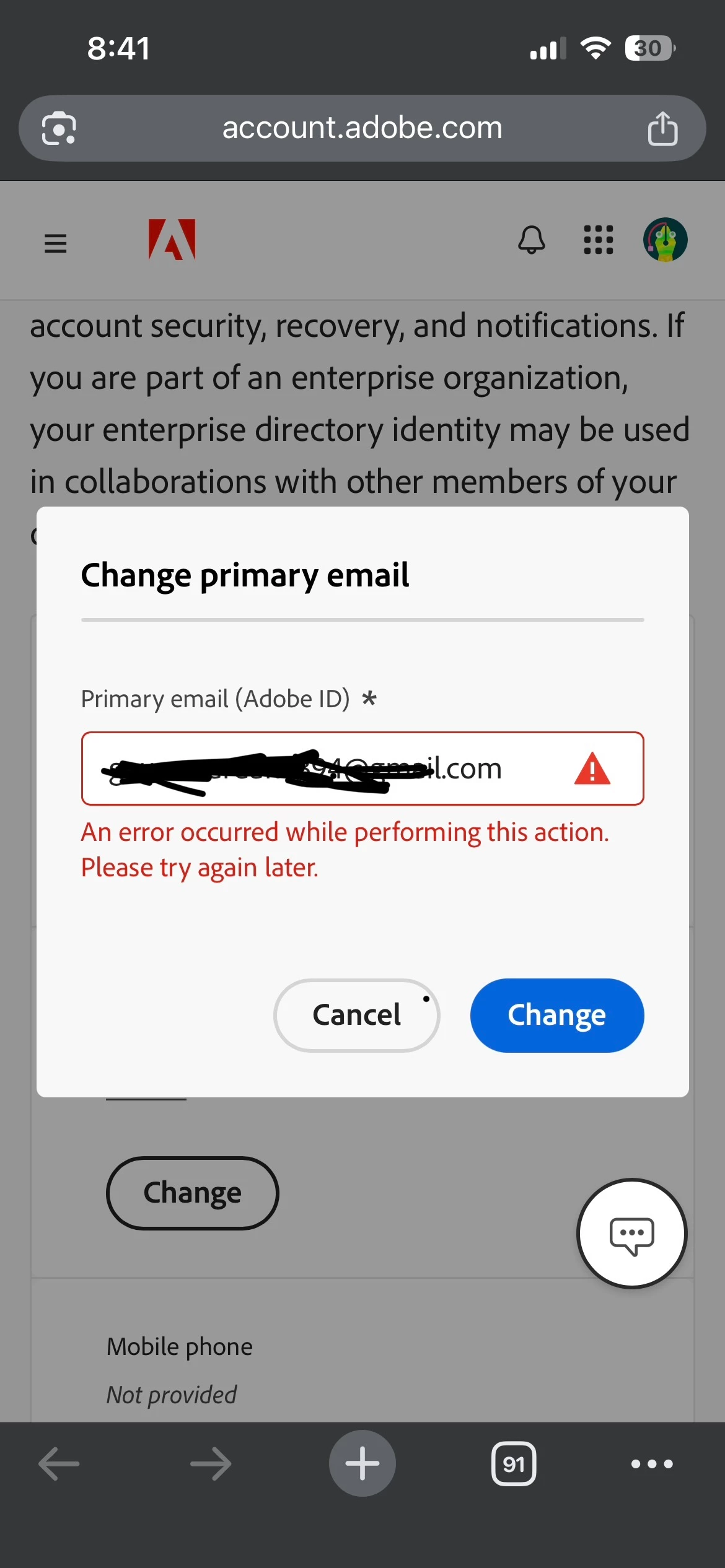Go back to the previous page
This screenshot has width=725, height=1568.
(x=59, y=1464)
